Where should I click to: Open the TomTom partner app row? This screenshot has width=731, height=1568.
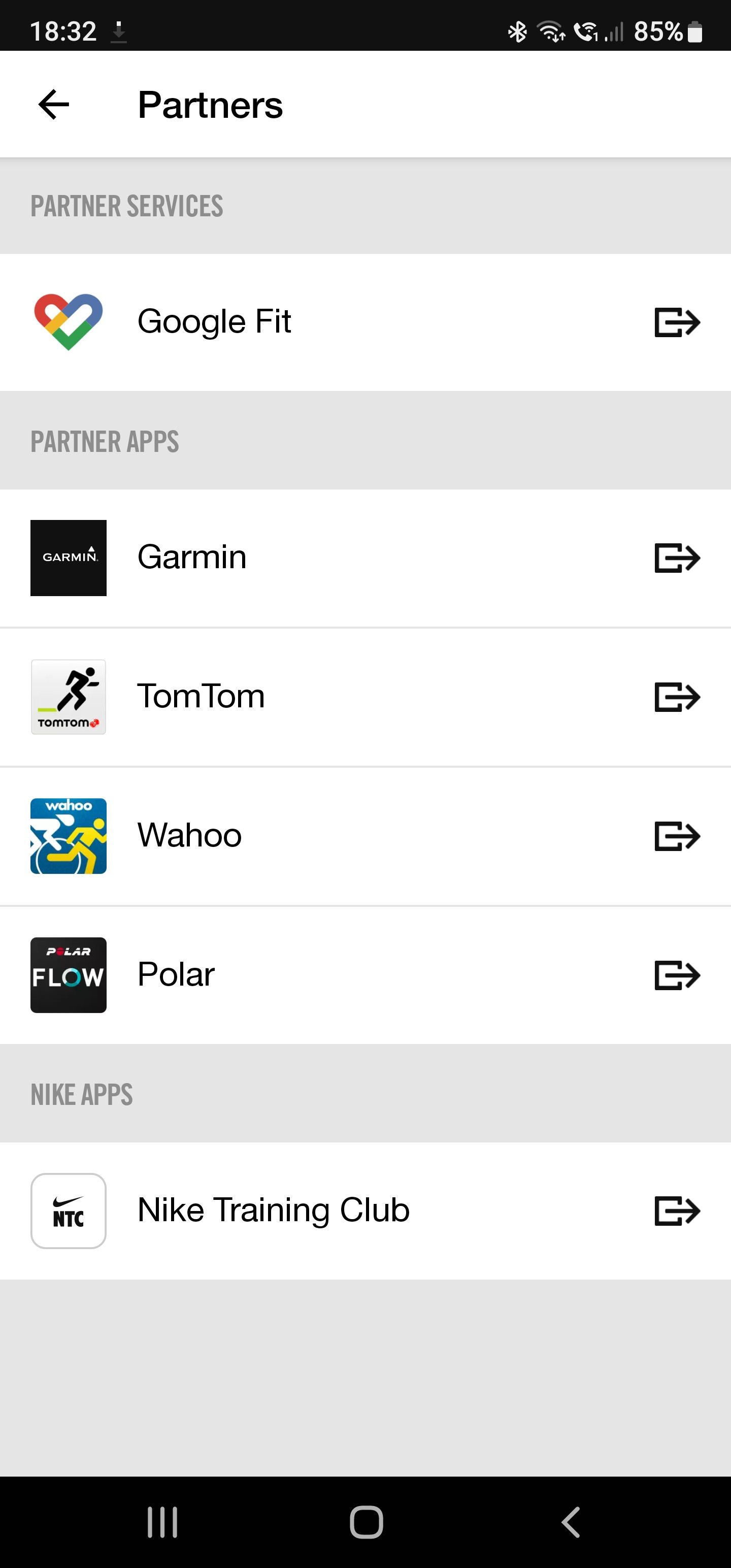pos(365,696)
